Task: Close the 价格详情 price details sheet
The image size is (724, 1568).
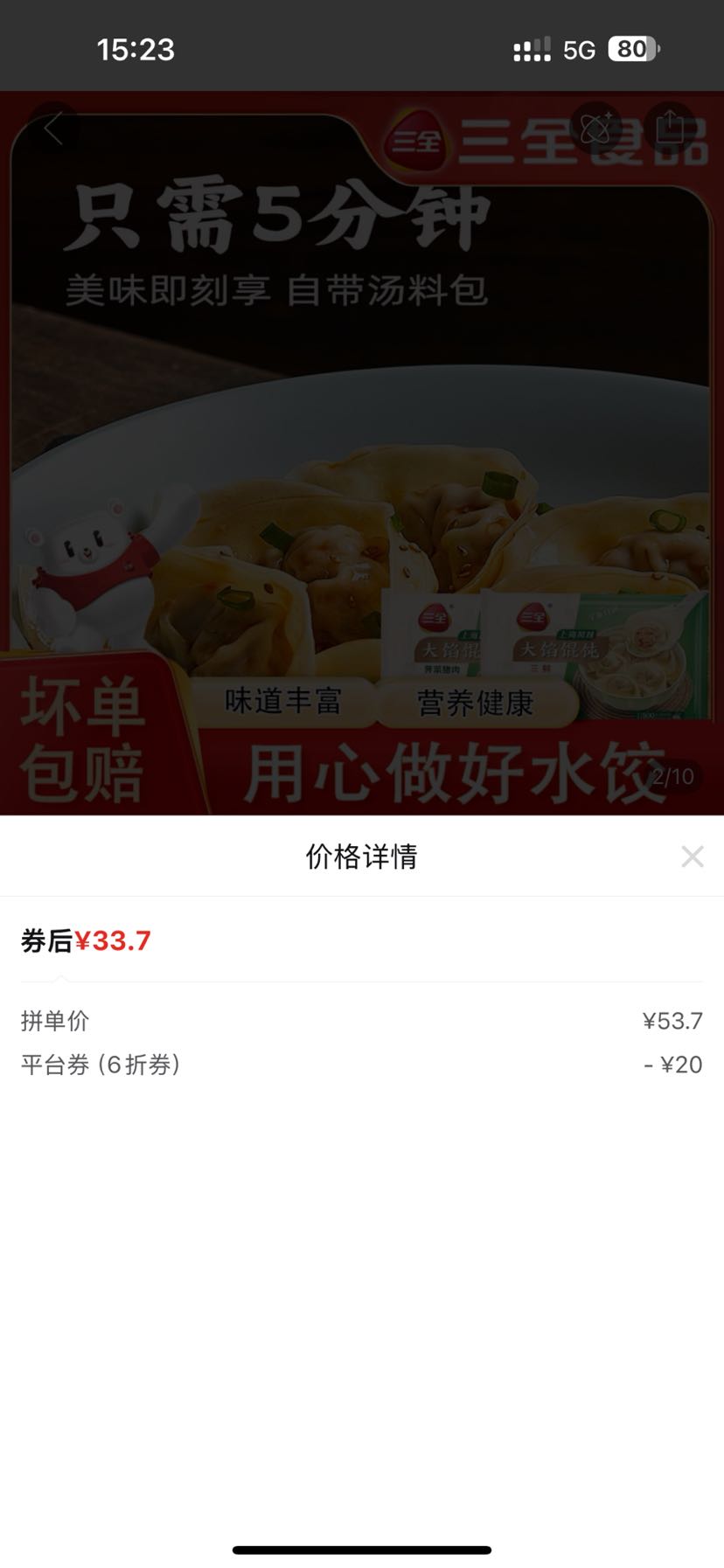Action: pyautogui.click(x=693, y=857)
